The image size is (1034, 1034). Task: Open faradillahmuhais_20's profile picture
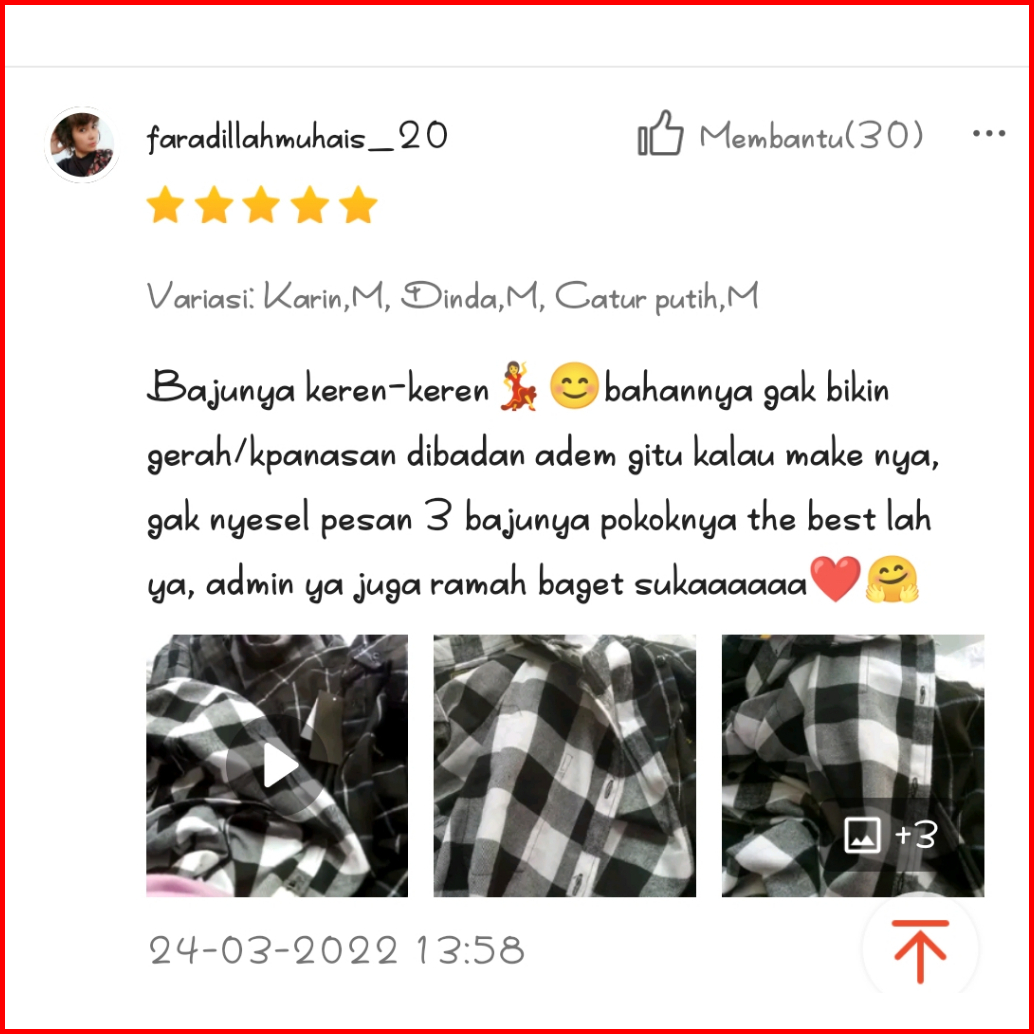point(83,146)
